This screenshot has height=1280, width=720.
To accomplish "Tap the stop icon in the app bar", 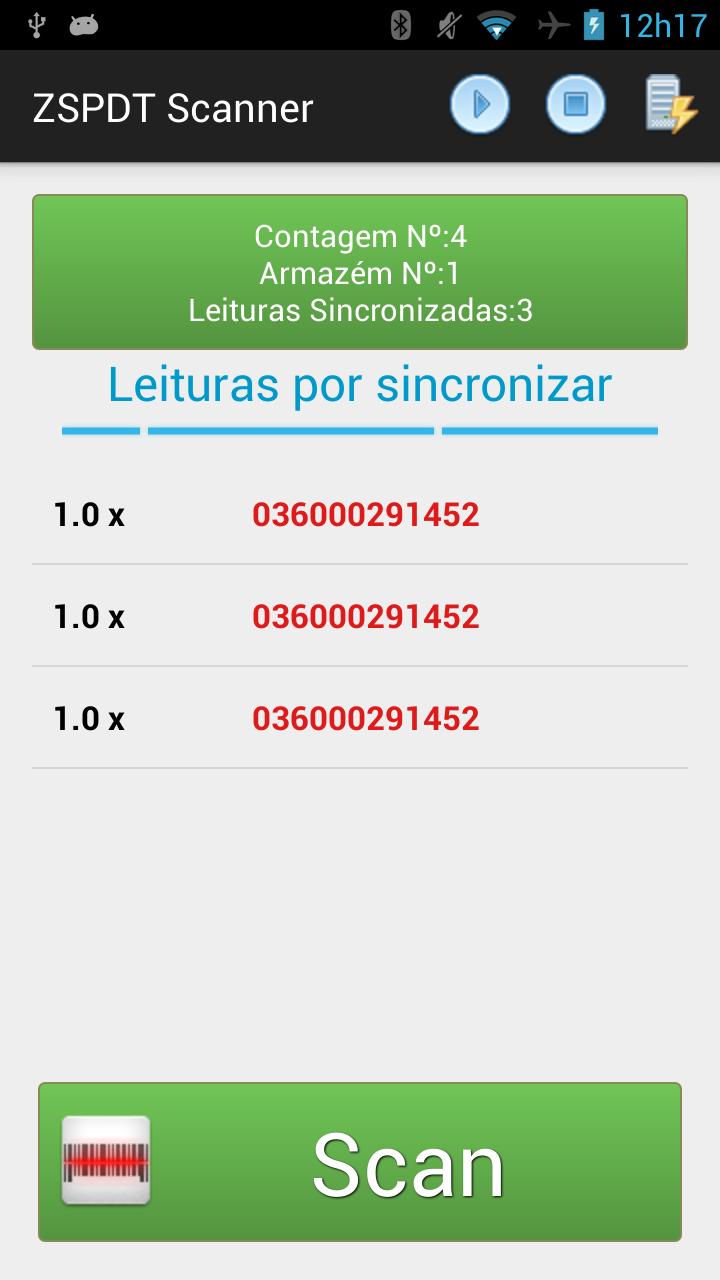I will (x=576, y=104).
